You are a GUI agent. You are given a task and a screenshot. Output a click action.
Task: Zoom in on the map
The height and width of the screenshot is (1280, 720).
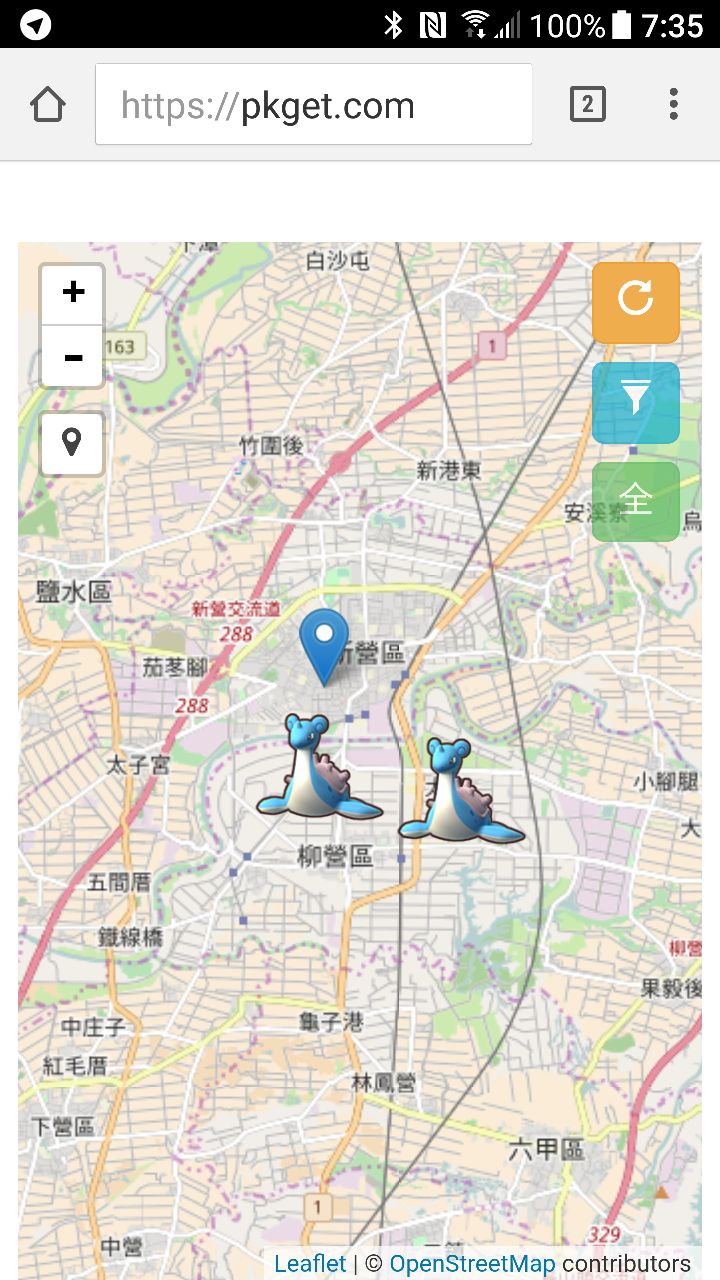click(73, 293)
